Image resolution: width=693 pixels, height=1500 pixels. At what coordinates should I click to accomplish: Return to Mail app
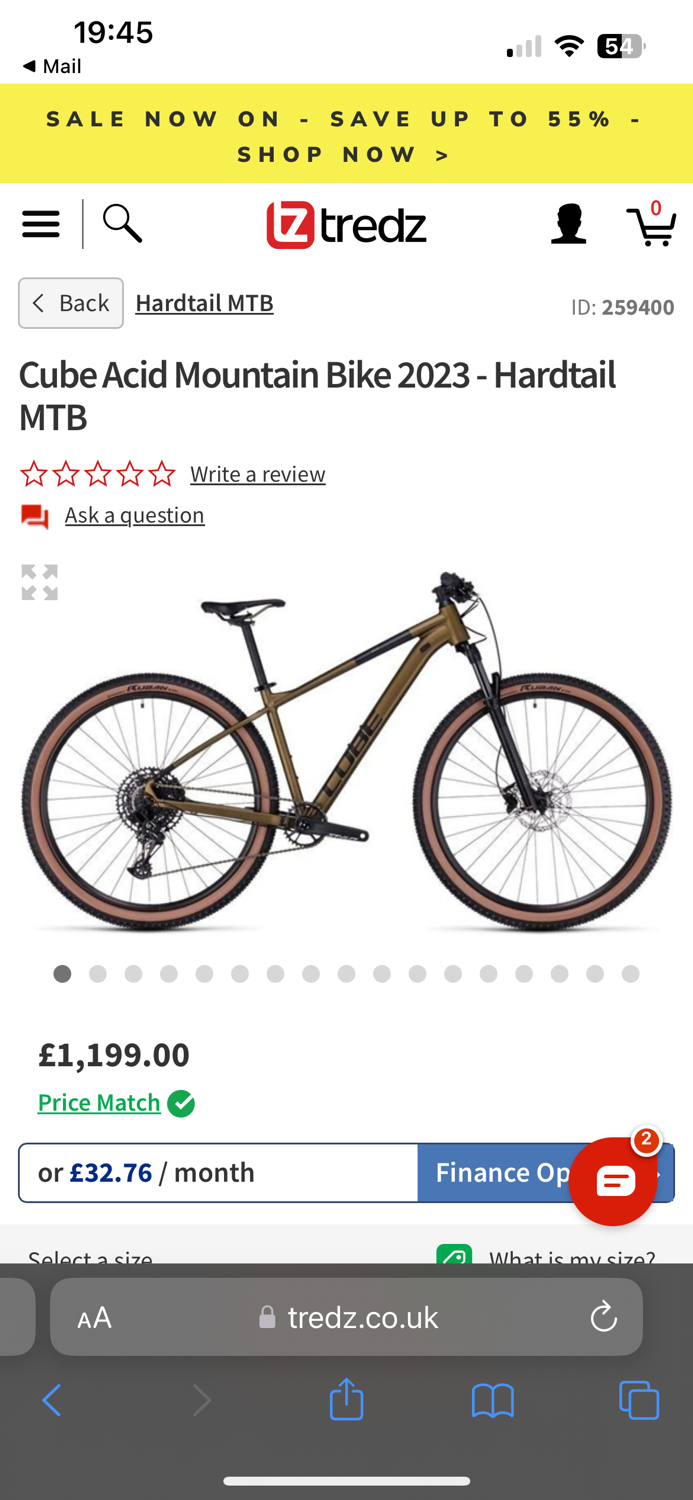tap(52, 66)
